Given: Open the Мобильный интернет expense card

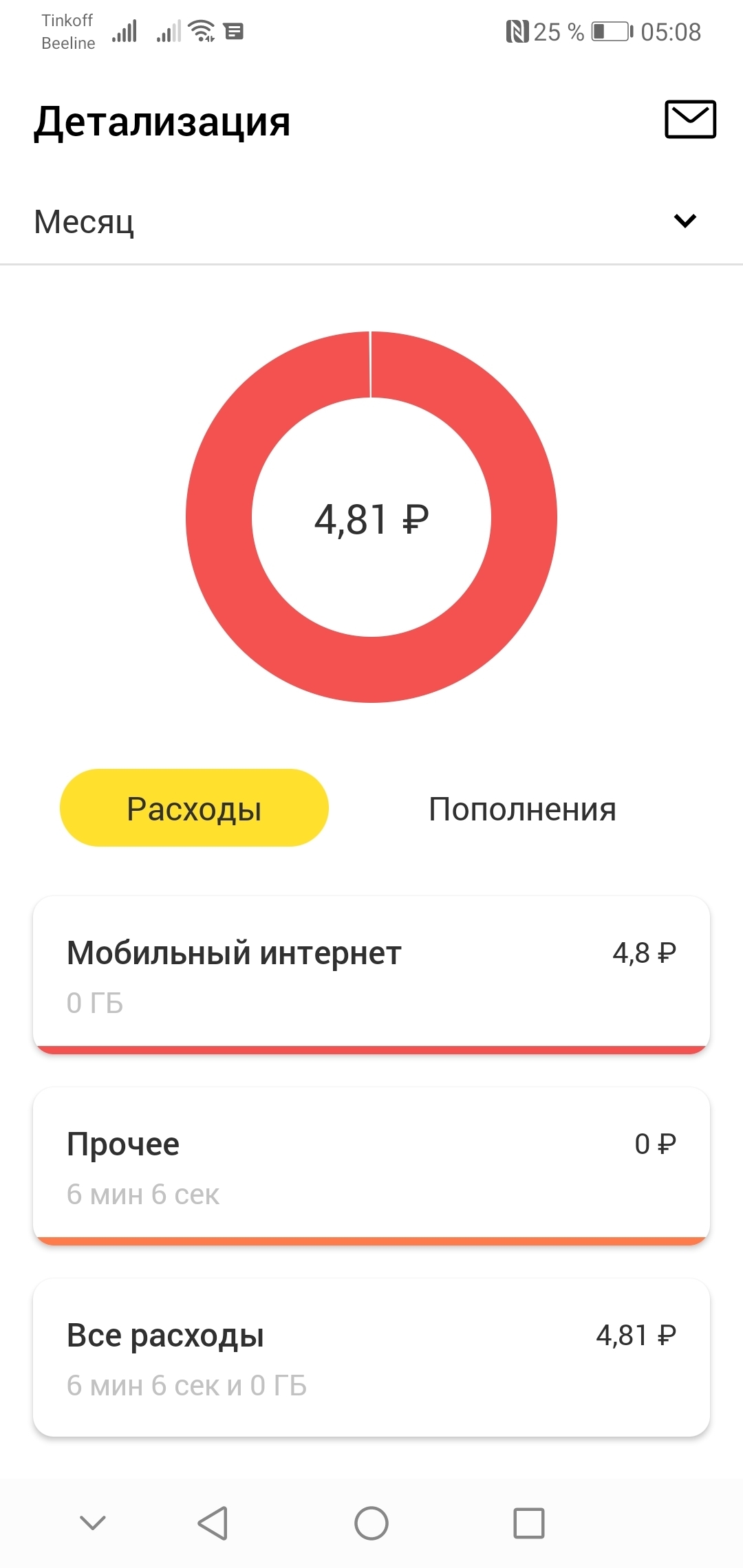Looking at the screenshot, I should click(371, 974).
